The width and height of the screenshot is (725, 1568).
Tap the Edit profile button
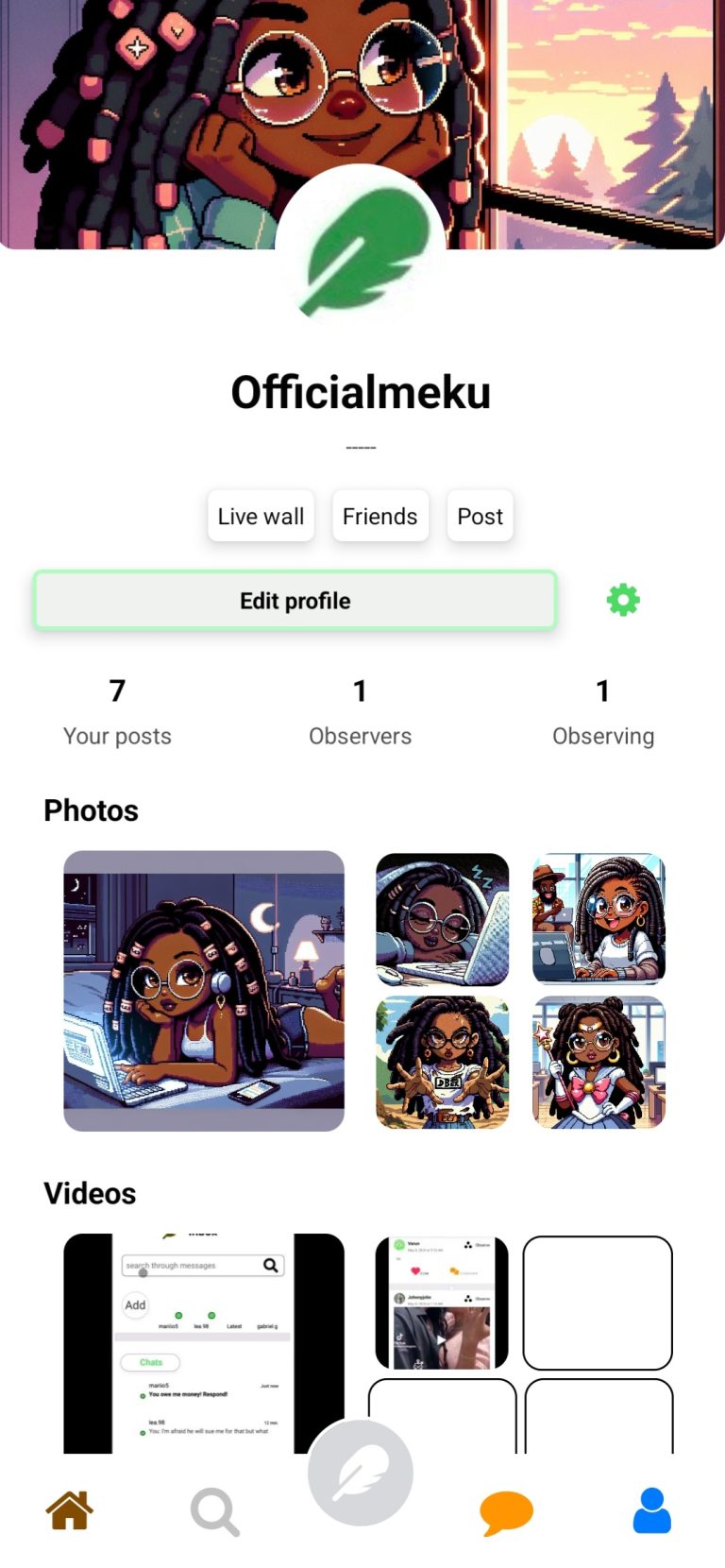[x=295, y=601]
